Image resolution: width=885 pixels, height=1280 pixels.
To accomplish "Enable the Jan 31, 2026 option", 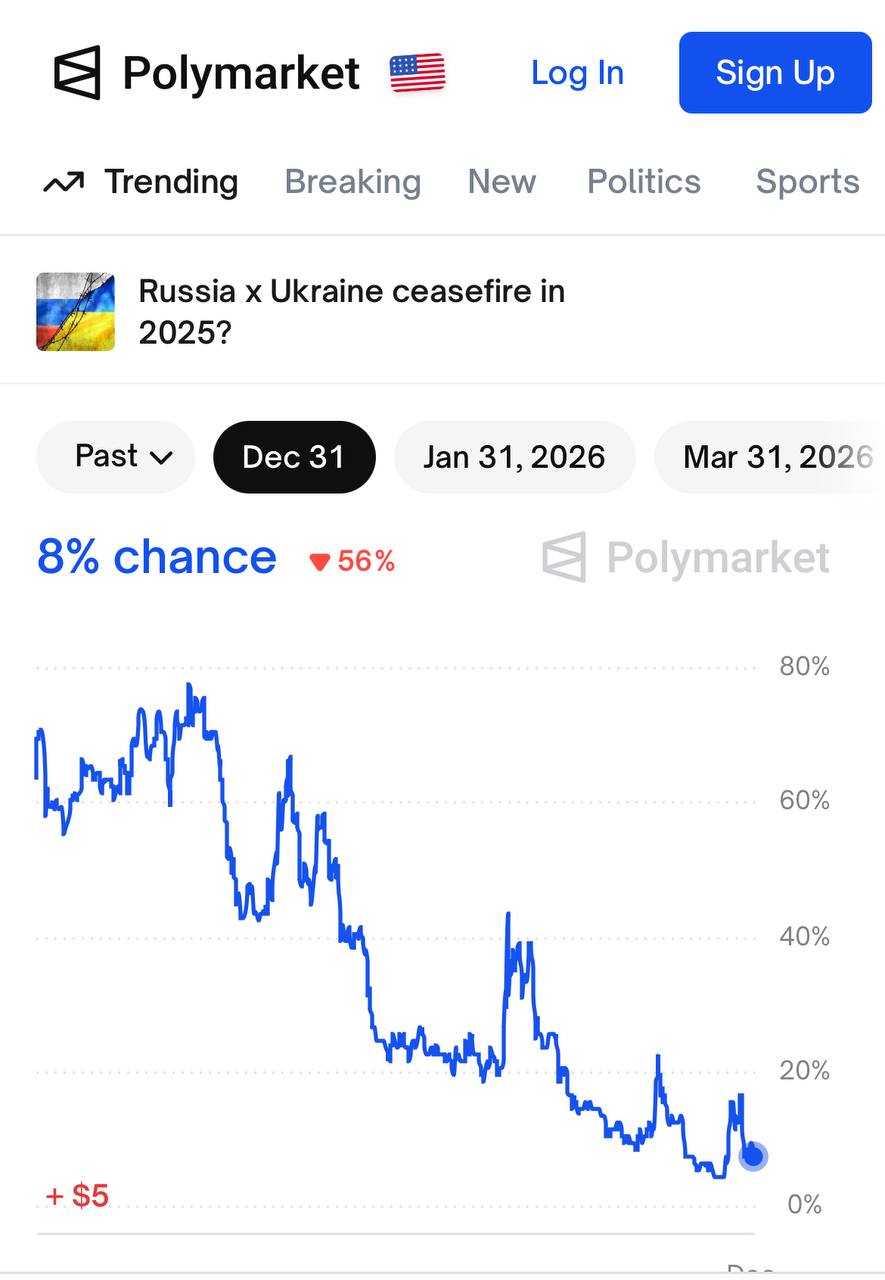I will coord(514,456).
